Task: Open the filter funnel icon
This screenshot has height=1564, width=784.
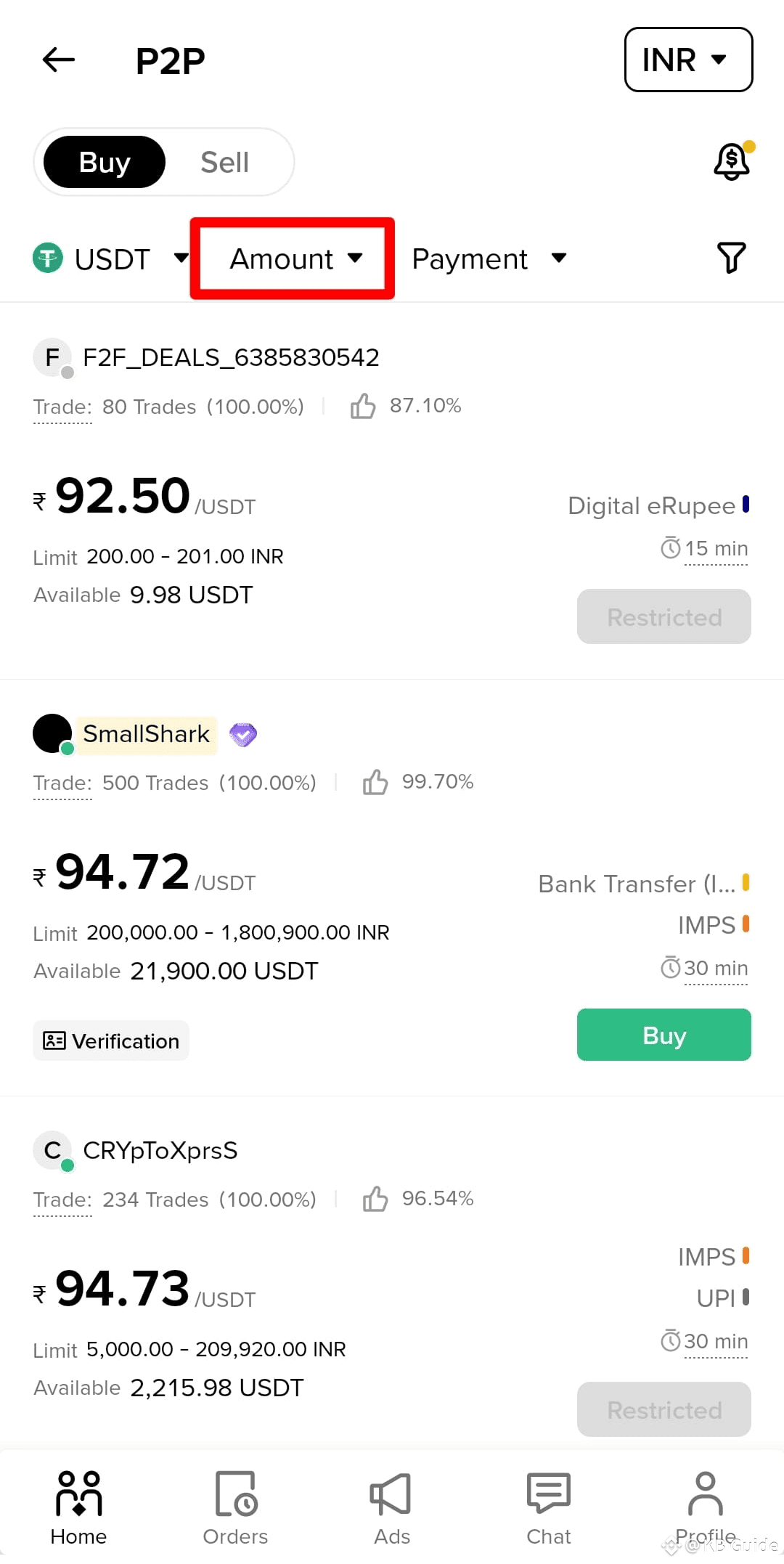Action: [x=730, y=258]
